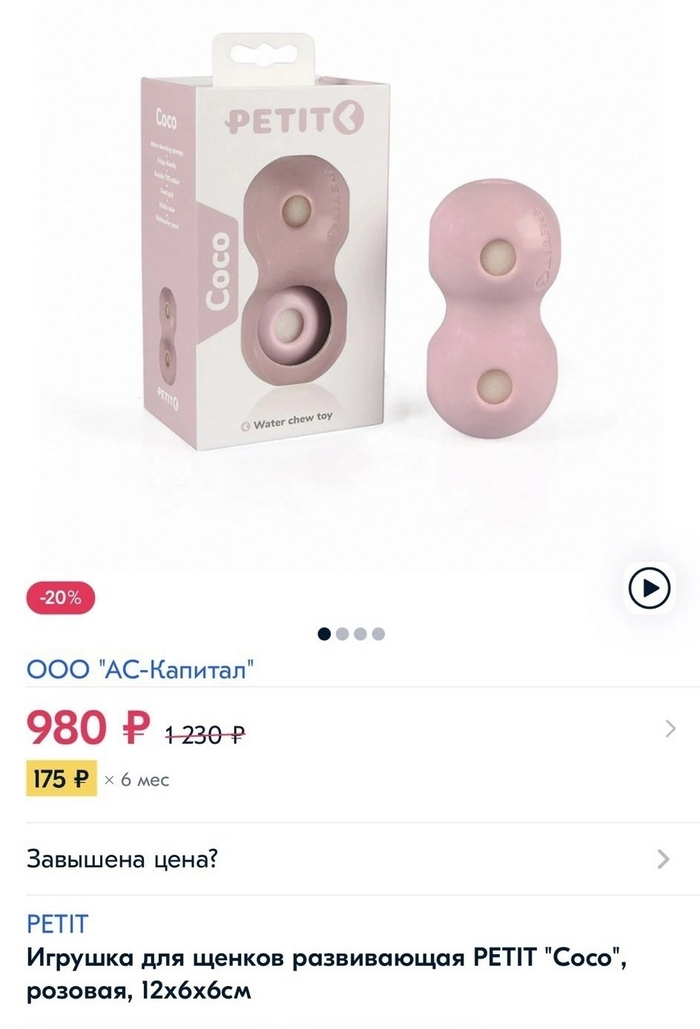Screen dimensions: 700x1029
Task: Open the 175 ₽ × 6 мес installment offer
Action: click(62, 779)
